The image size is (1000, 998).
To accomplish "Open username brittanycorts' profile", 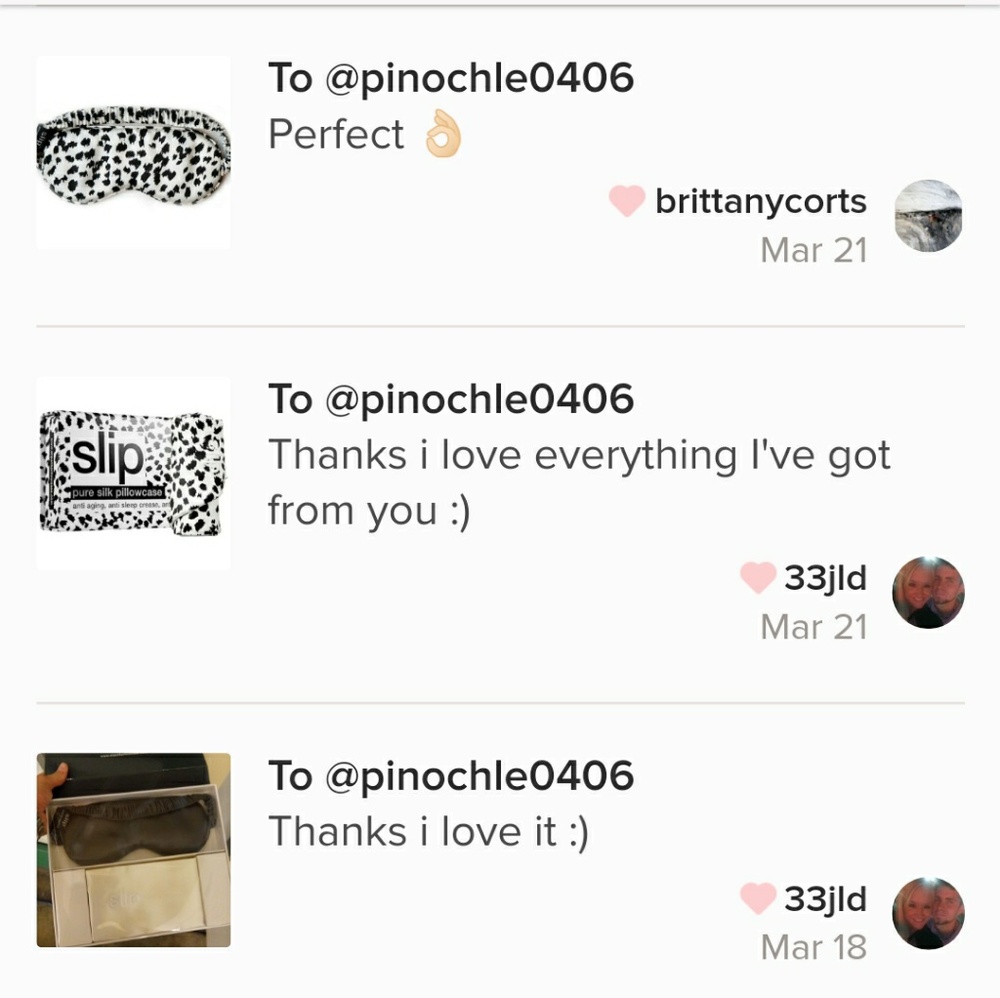I will point(760,202).
